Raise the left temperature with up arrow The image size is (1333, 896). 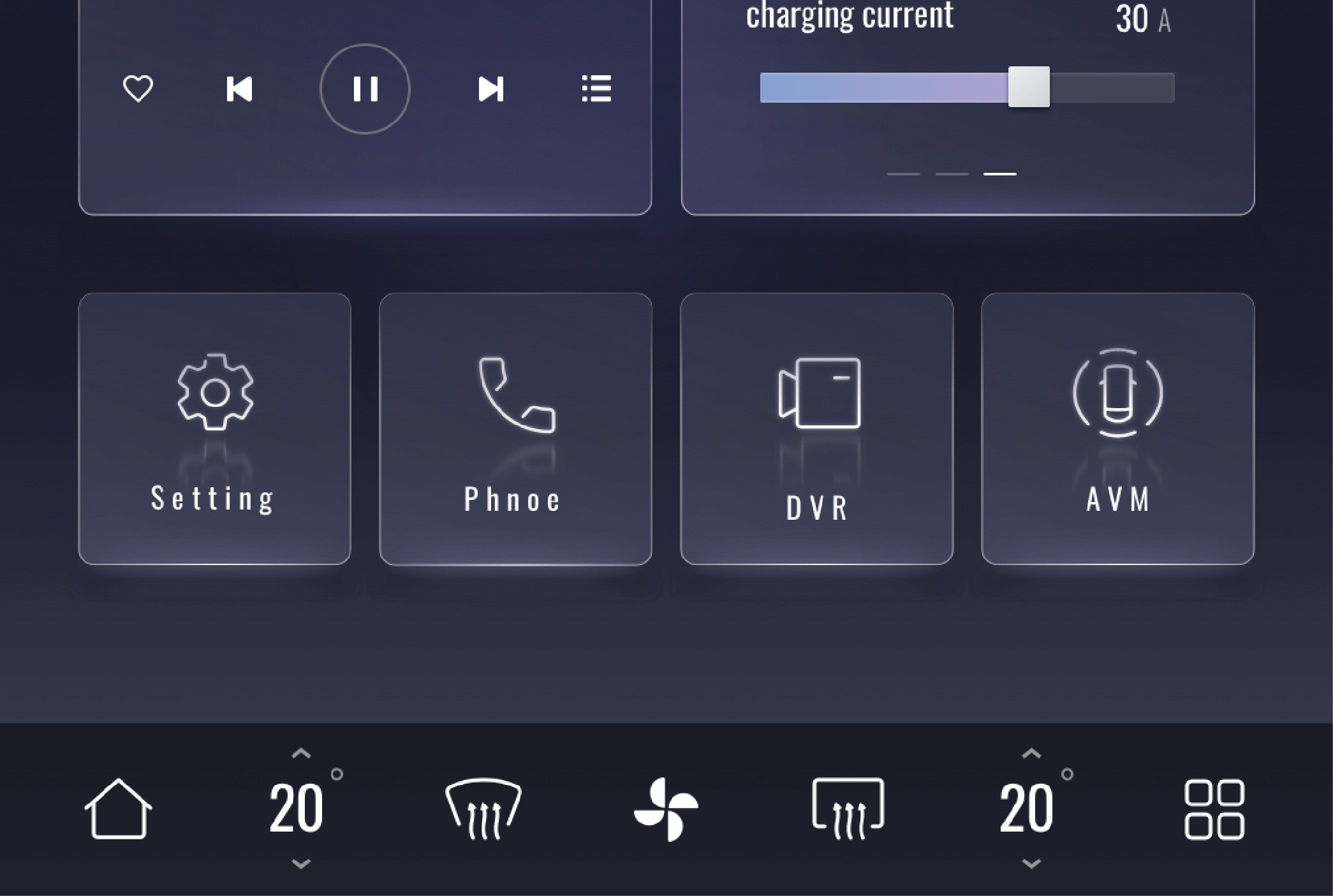pos(301,754)
